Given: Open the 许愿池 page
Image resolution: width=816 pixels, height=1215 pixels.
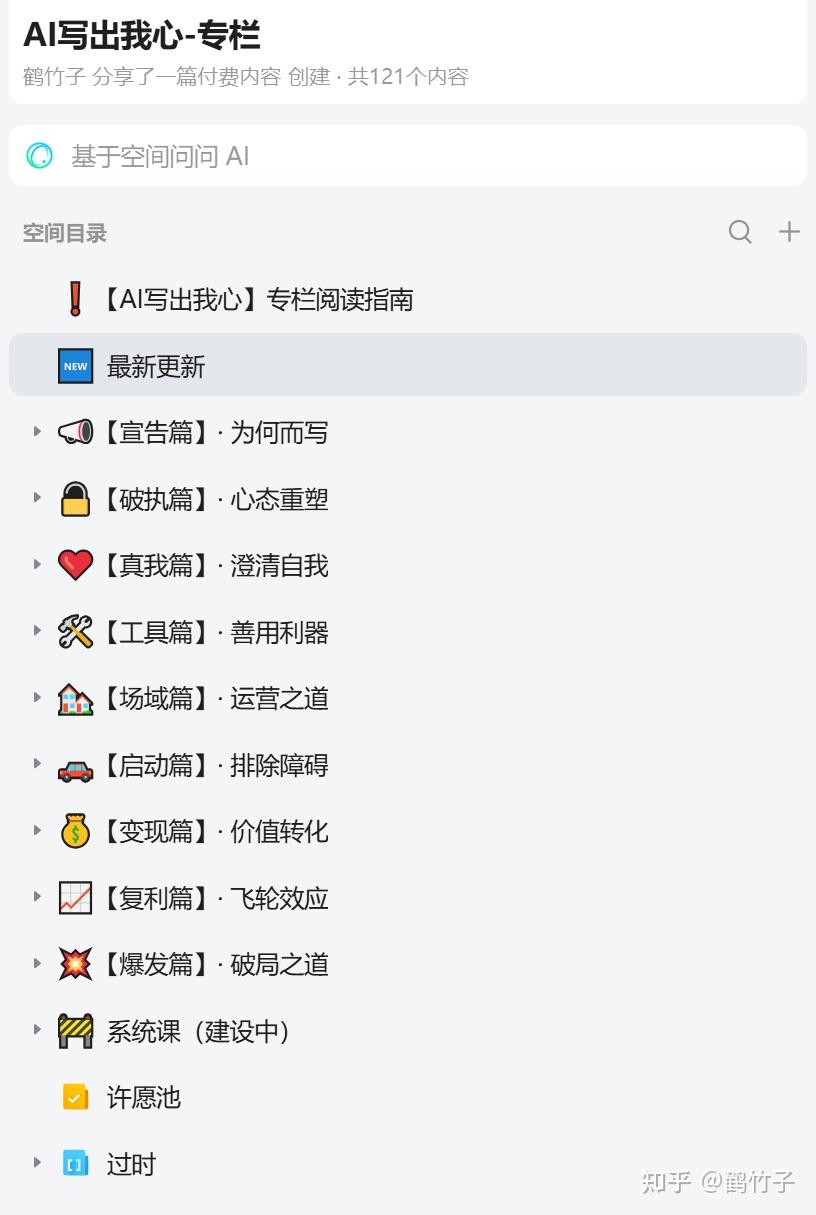Looking at the screenshot, I should [143, 1097].
